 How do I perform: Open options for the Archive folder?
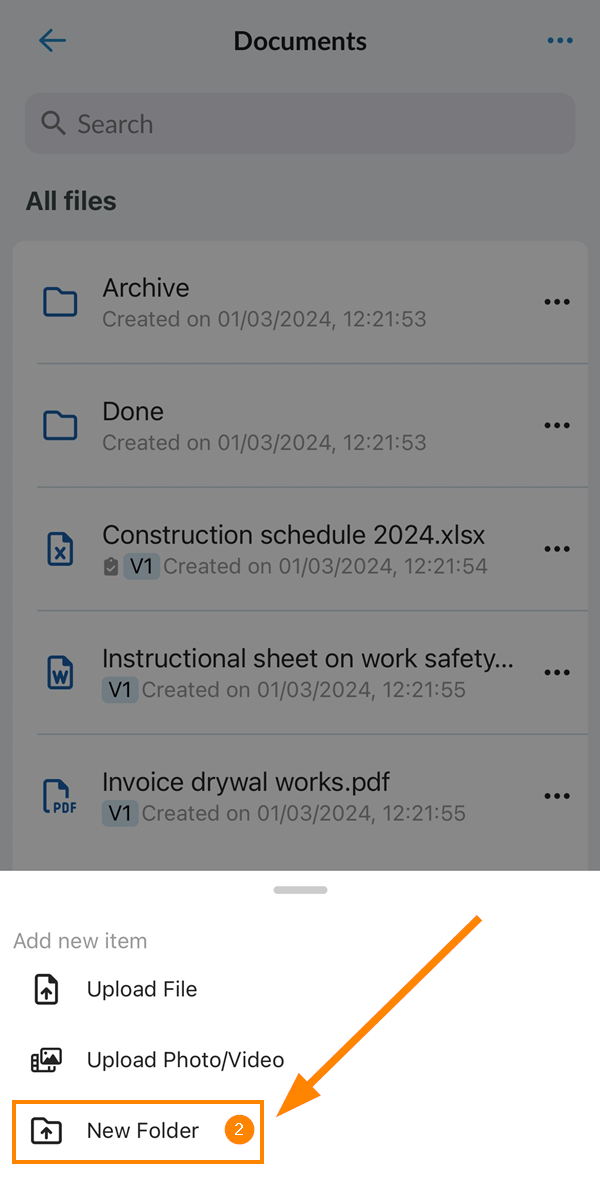(x=557, y=302)
